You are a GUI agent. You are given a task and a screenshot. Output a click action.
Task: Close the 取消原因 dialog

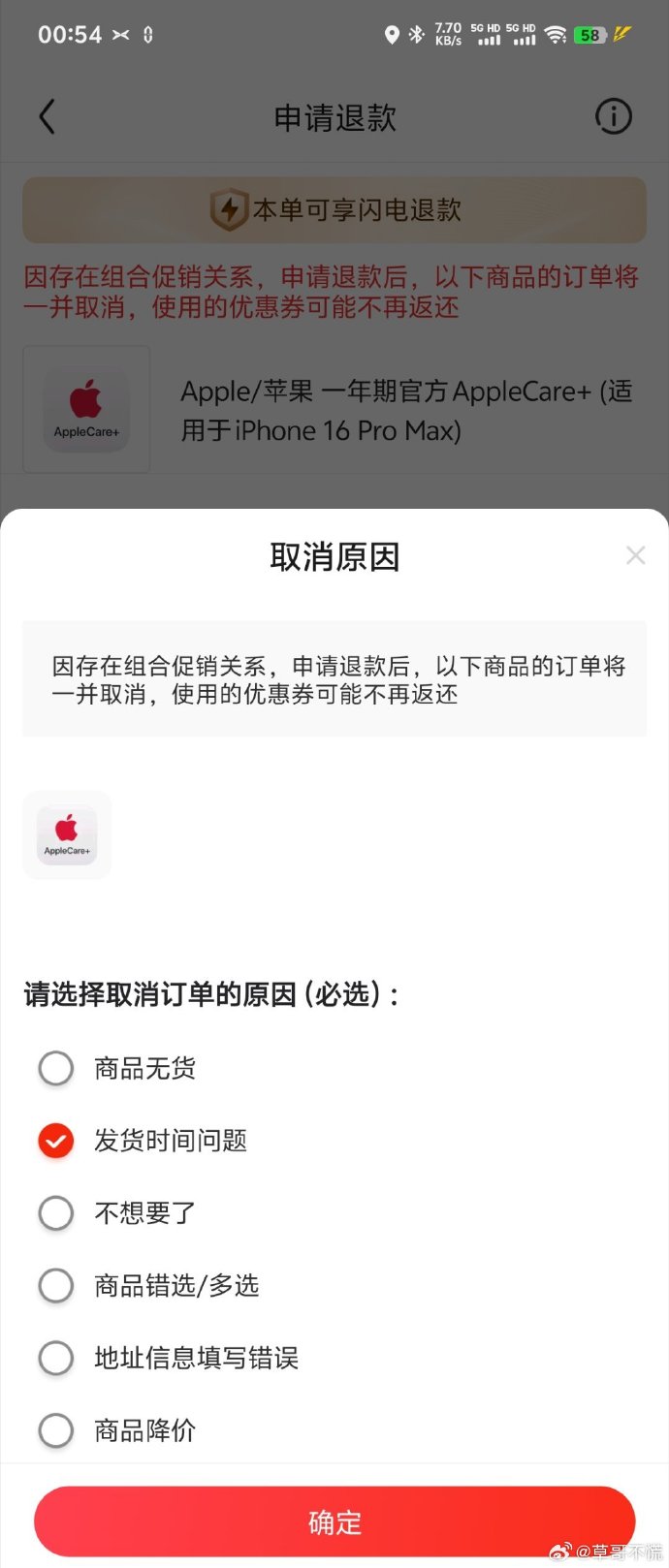coord(635,555)
